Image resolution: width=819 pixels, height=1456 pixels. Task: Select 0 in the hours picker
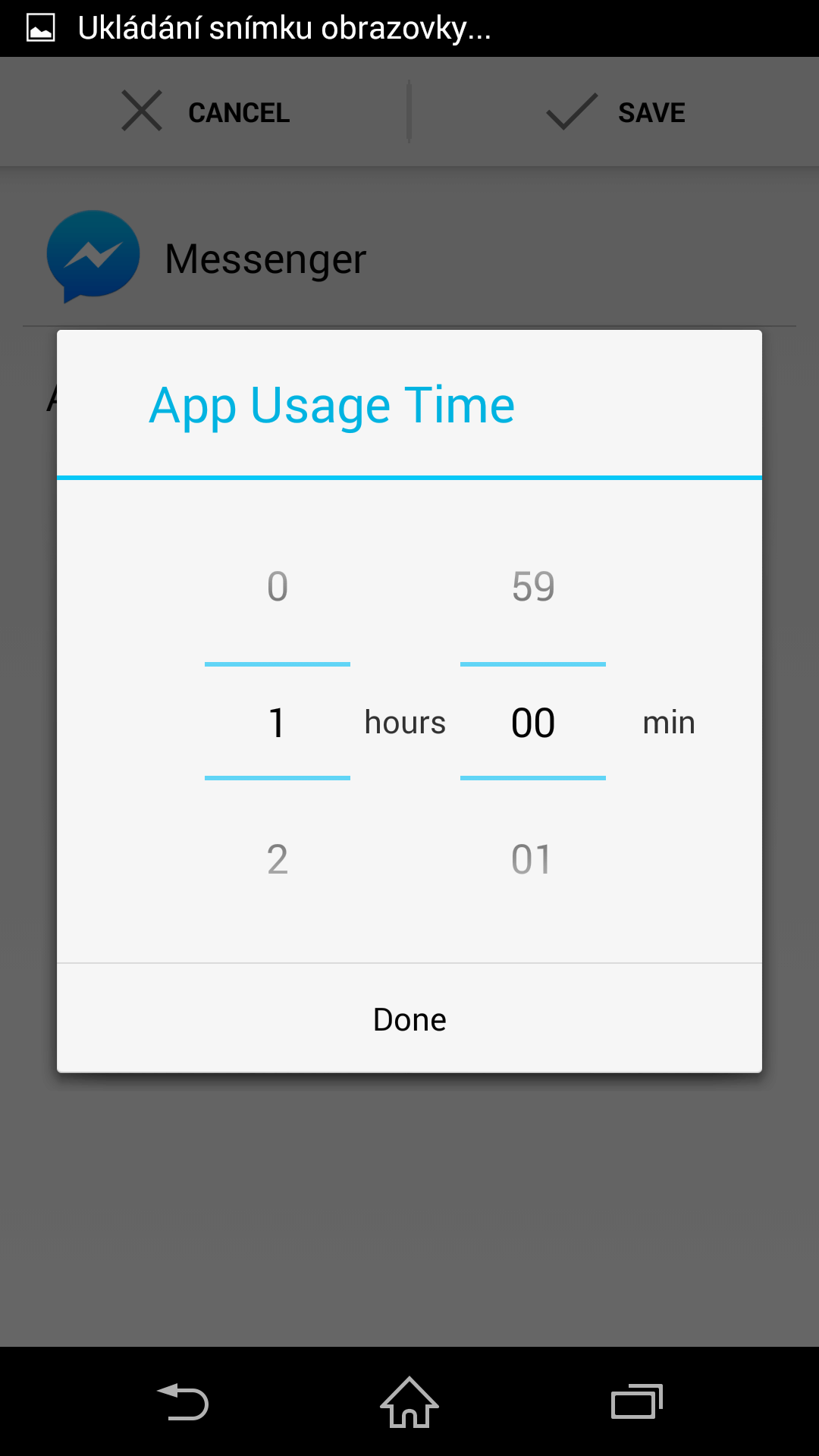pyautogui.click(x=278, y=586)
